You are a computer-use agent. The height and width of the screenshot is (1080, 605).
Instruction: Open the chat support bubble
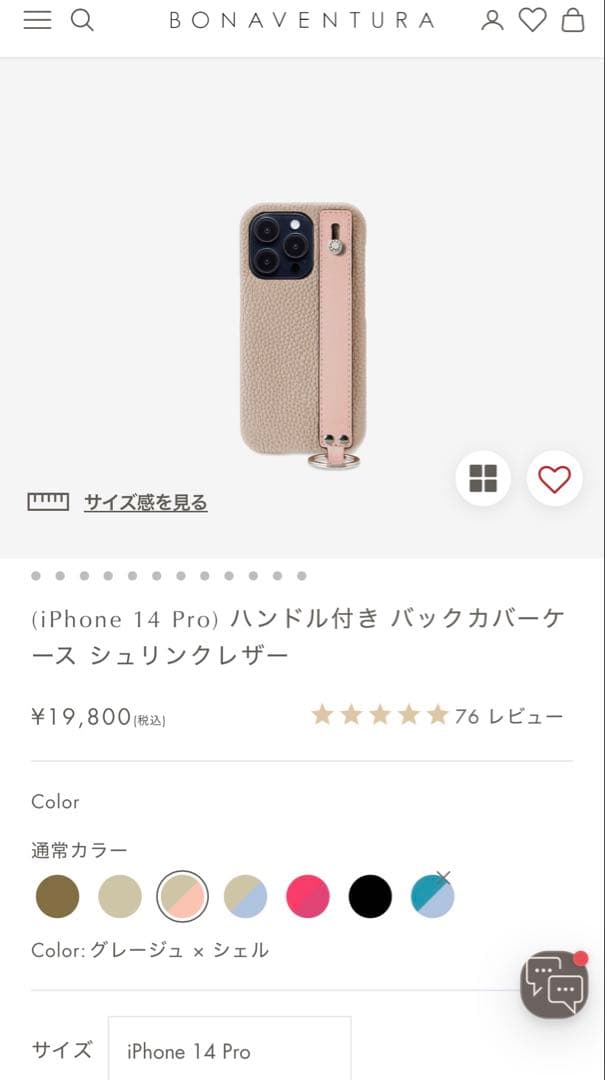(553, 985)
